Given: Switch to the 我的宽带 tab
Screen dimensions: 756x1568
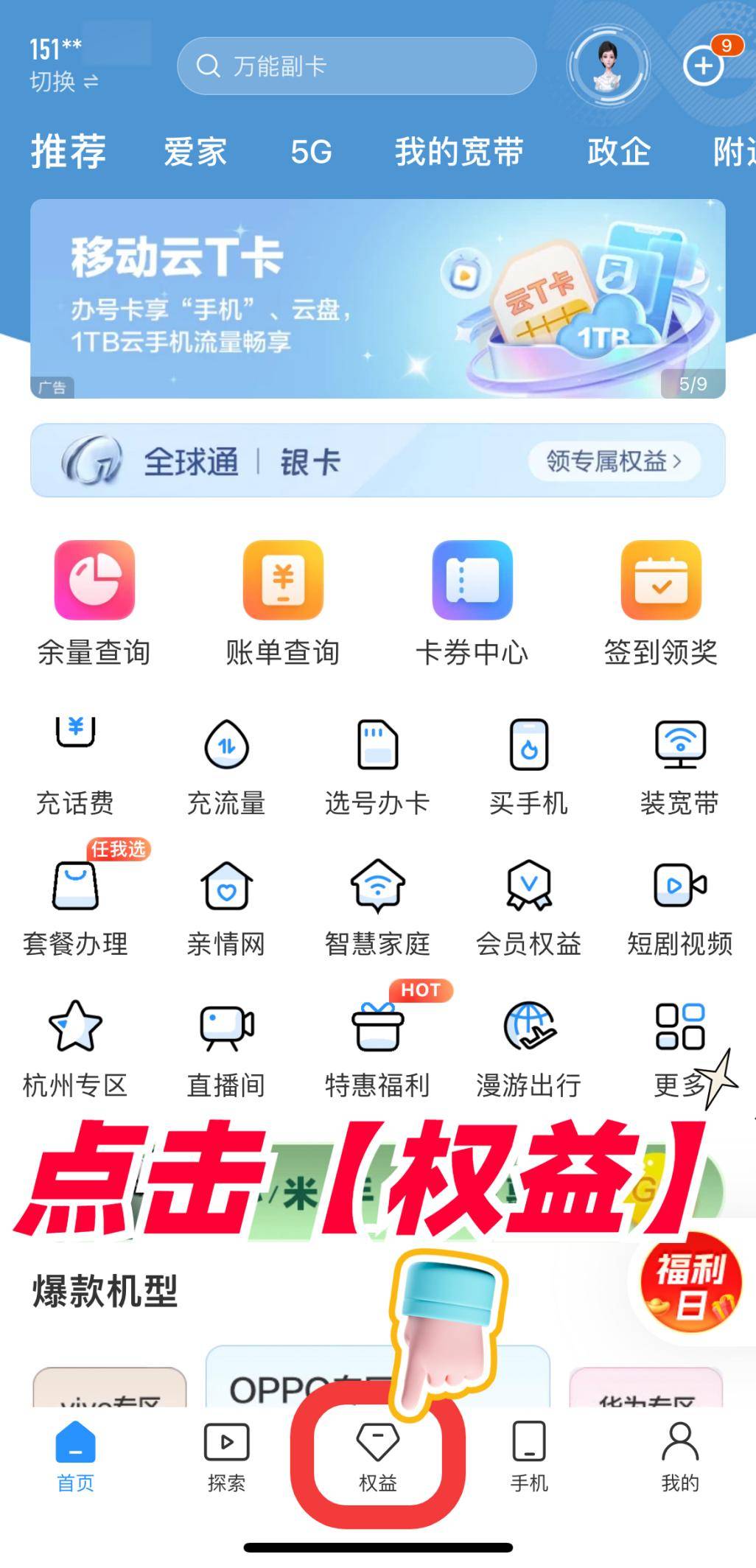Looking at the screenshot, I should point(458,153).
